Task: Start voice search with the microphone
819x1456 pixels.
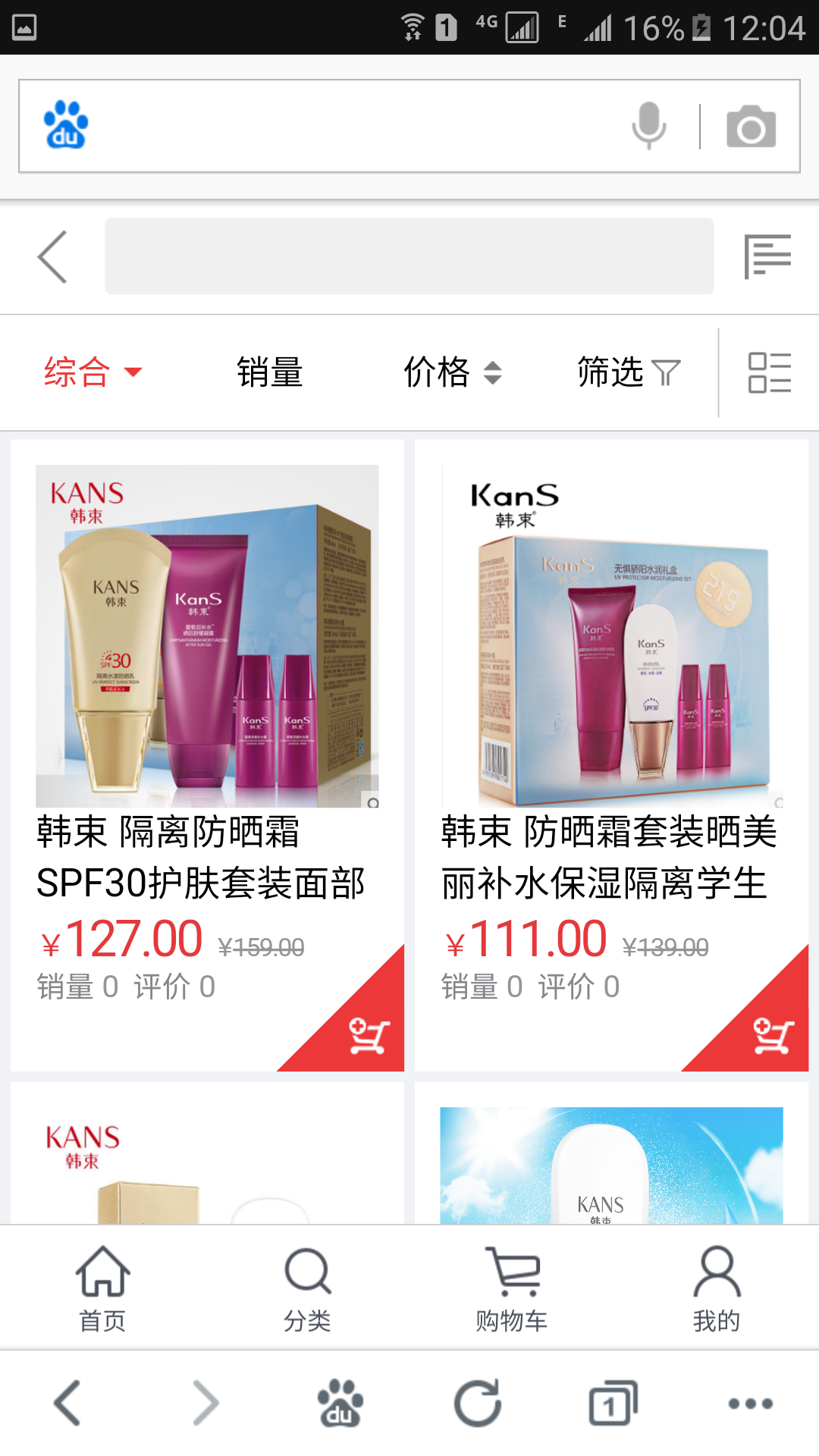Action: click(x=649, y=126)
